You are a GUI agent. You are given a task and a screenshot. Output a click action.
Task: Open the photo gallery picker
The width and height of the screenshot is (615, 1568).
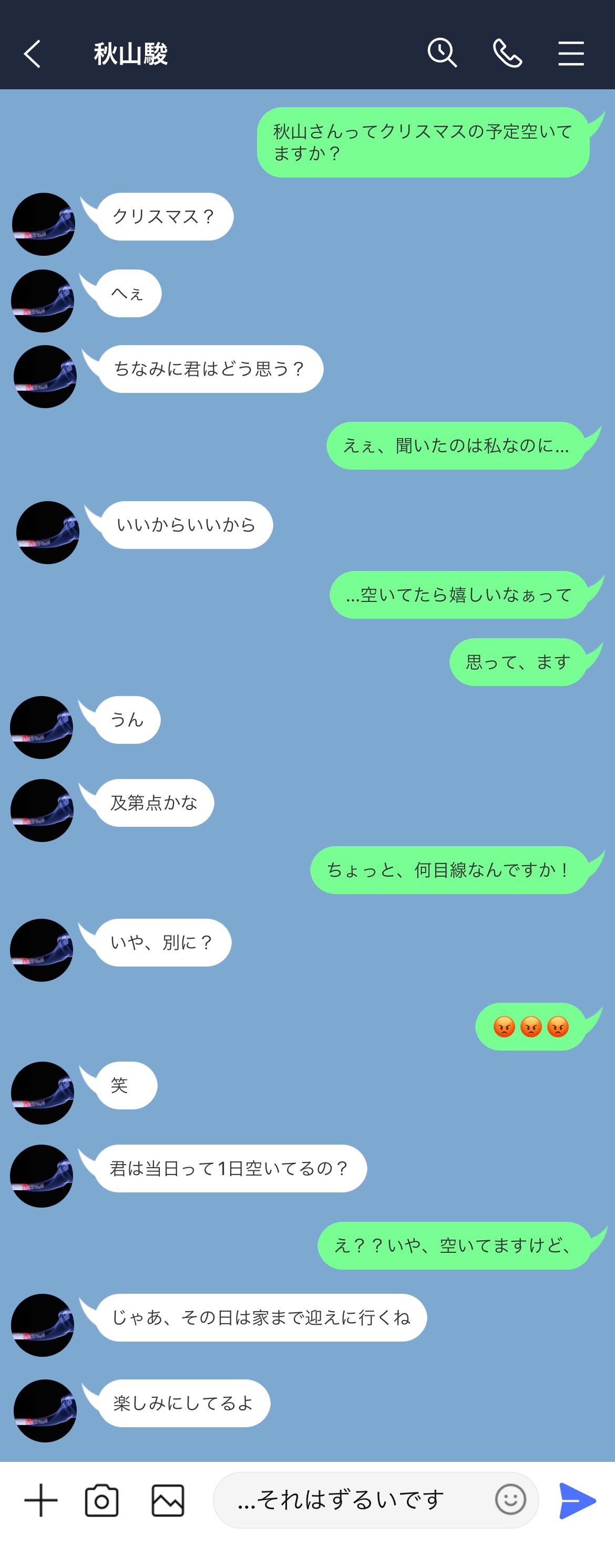168,1500
